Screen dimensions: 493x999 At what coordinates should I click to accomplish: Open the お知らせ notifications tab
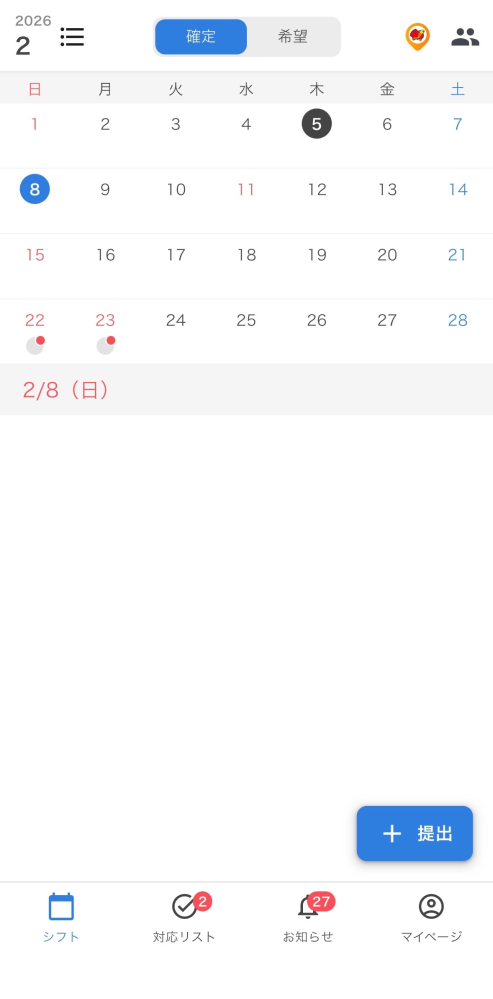coord(308,918)
